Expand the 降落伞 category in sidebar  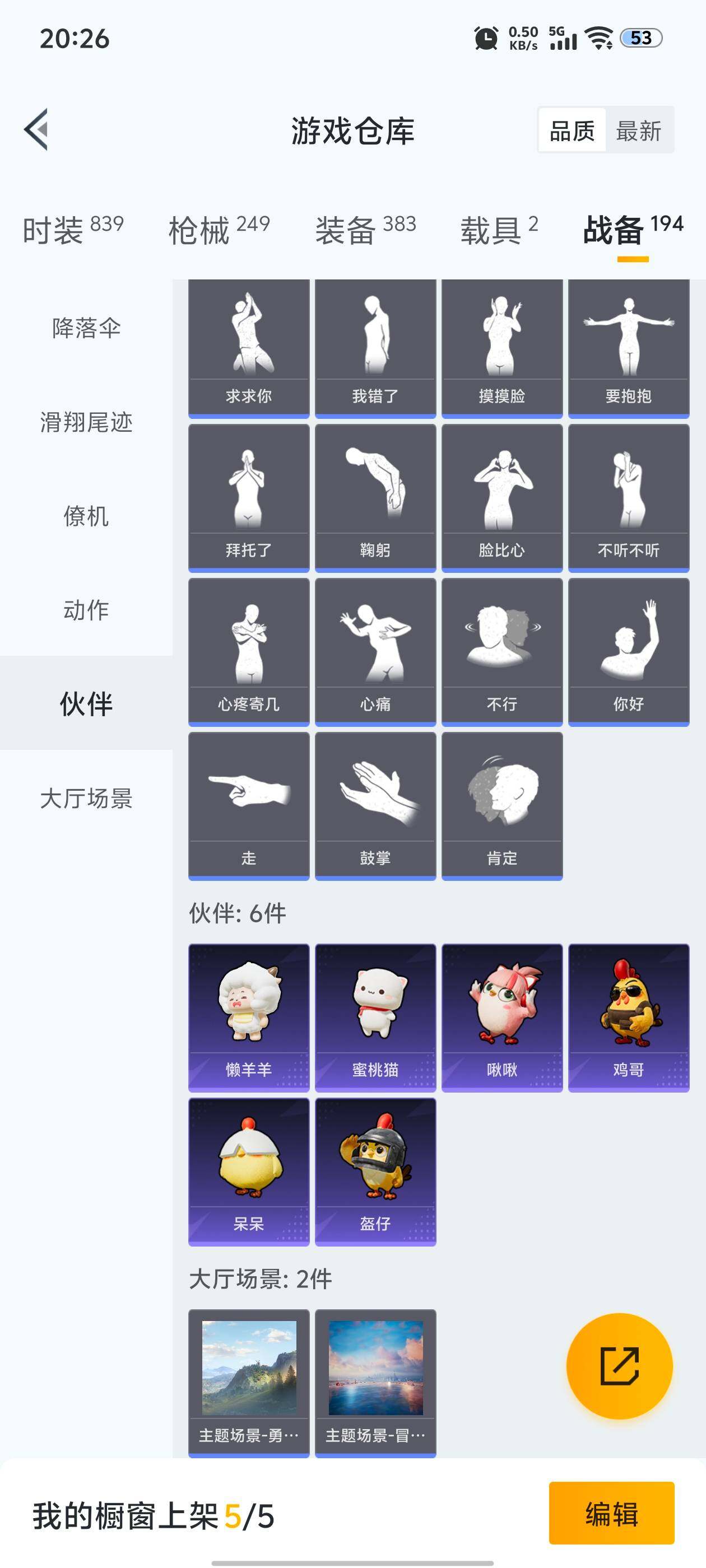85,328
